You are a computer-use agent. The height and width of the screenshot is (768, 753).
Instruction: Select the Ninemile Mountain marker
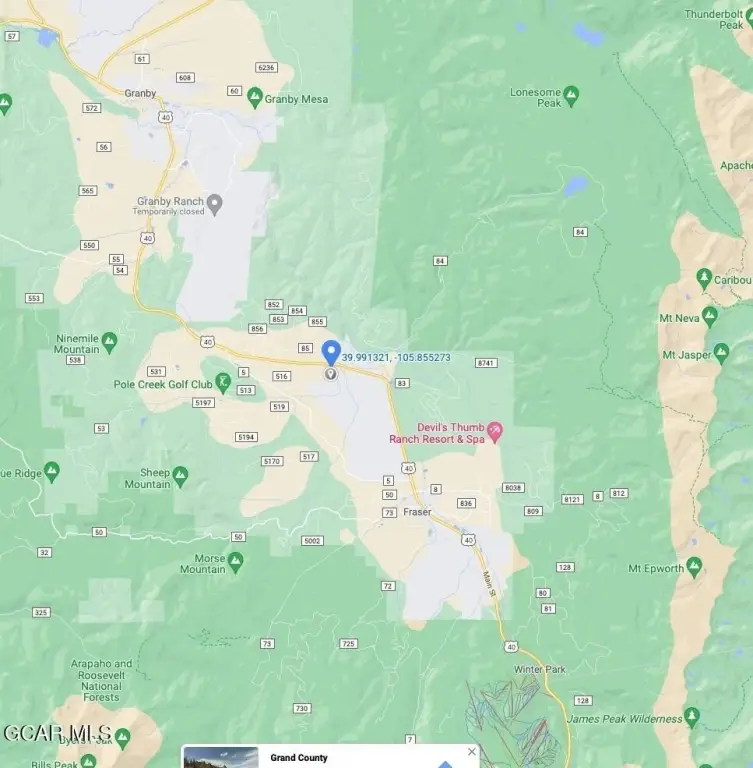(110, 342)
